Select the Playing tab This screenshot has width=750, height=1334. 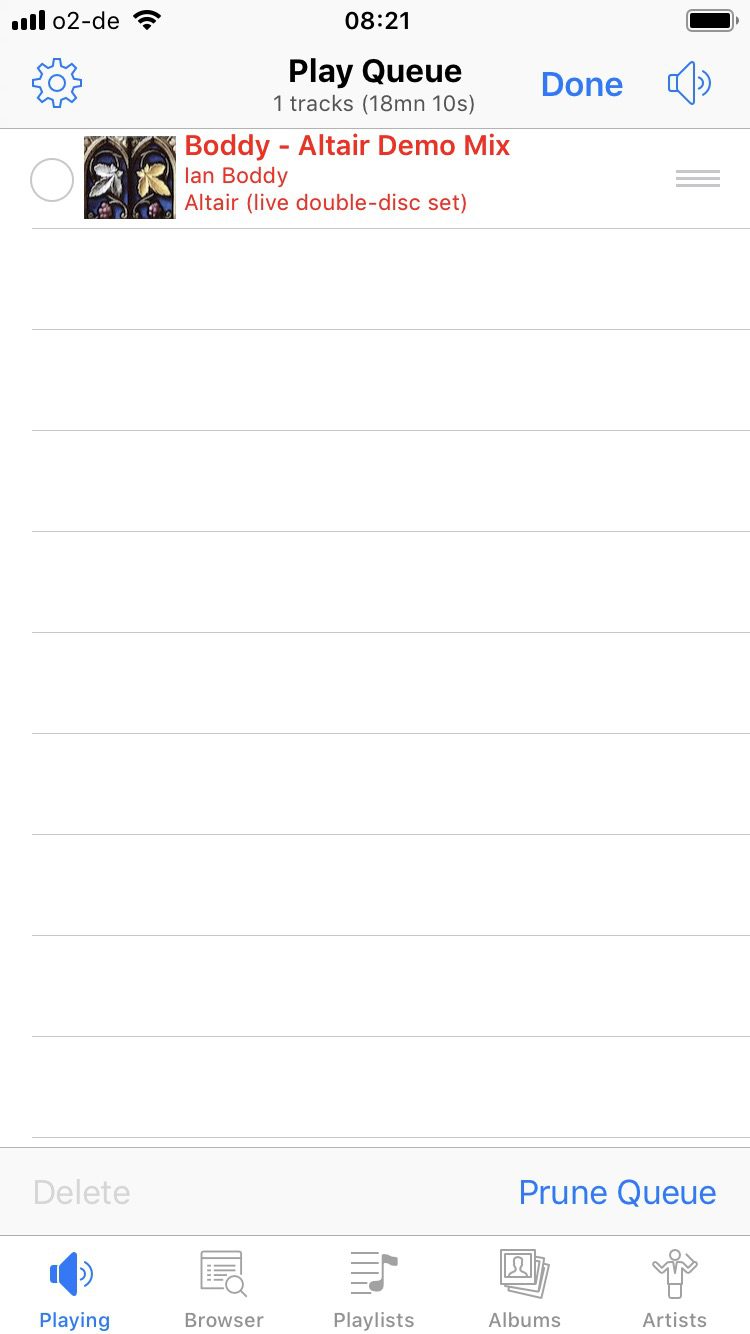(74, 1288)
